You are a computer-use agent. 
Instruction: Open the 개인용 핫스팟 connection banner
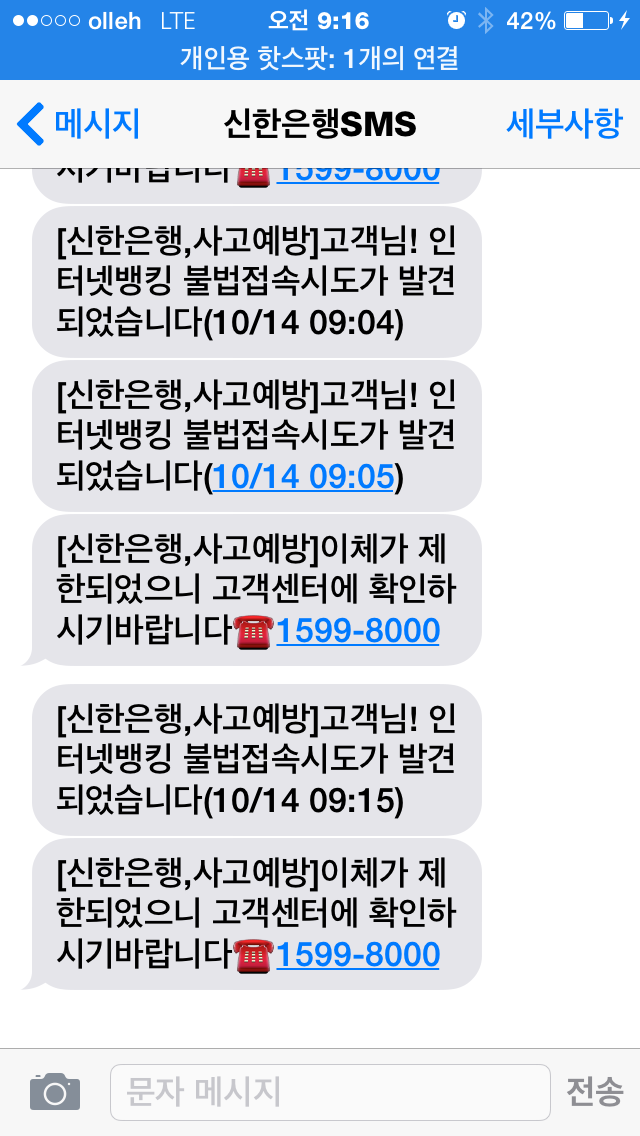(320, 59)
